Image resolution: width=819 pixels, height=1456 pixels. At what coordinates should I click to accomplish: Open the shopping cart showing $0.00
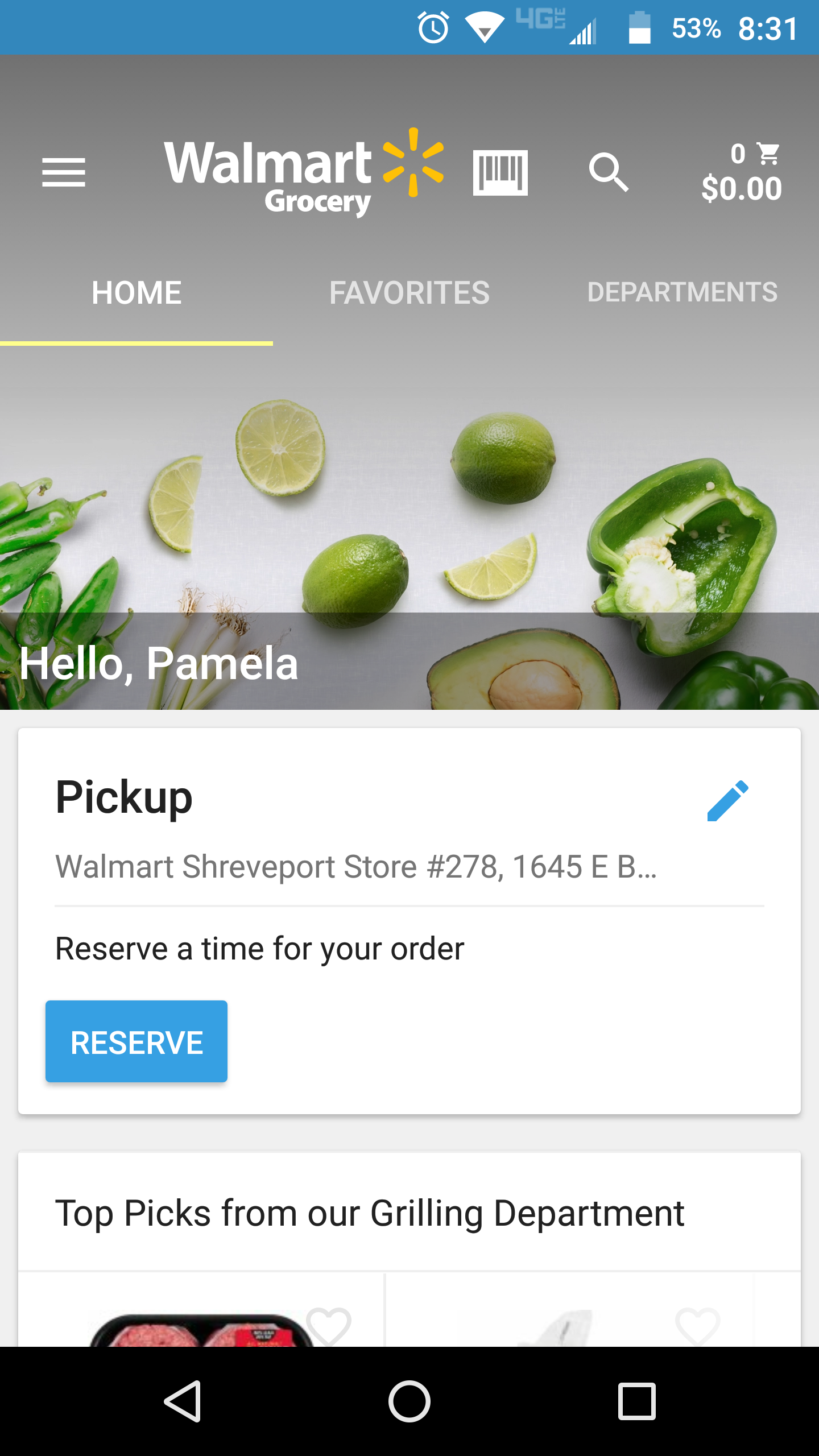(742, 172)
